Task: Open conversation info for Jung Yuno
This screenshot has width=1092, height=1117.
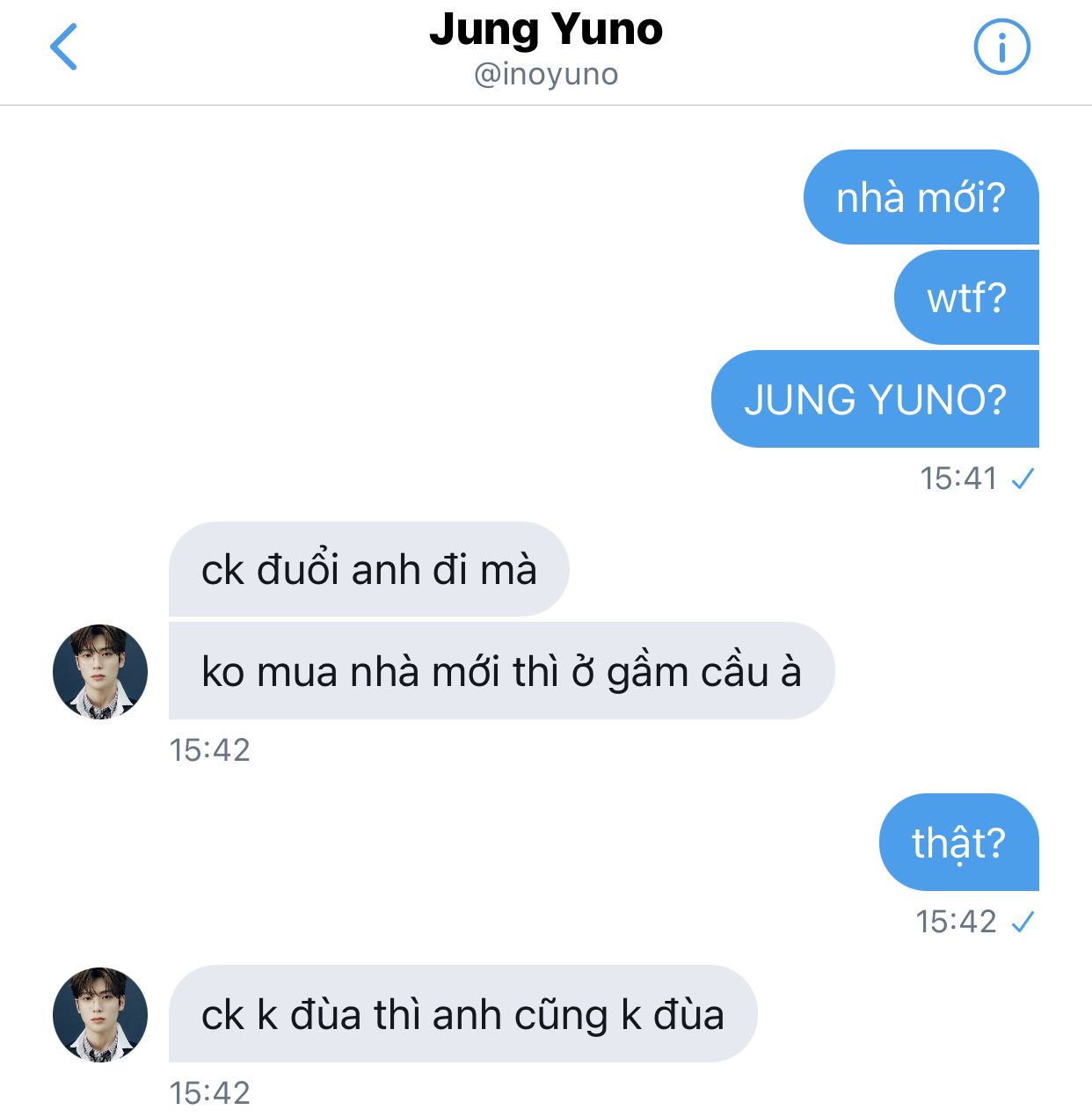Action: click(x=1001, y=47)
